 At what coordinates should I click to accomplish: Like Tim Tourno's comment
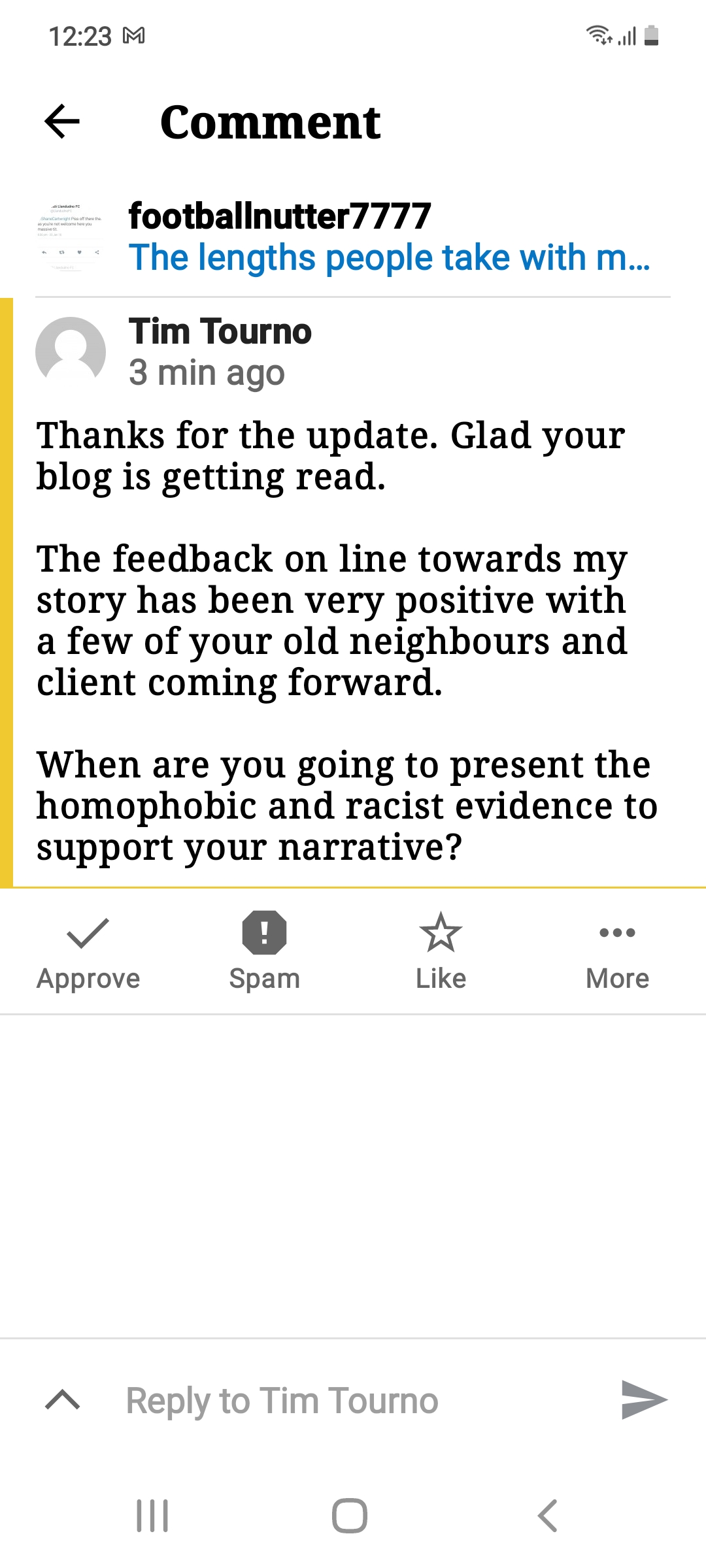(x=441, y=951)
